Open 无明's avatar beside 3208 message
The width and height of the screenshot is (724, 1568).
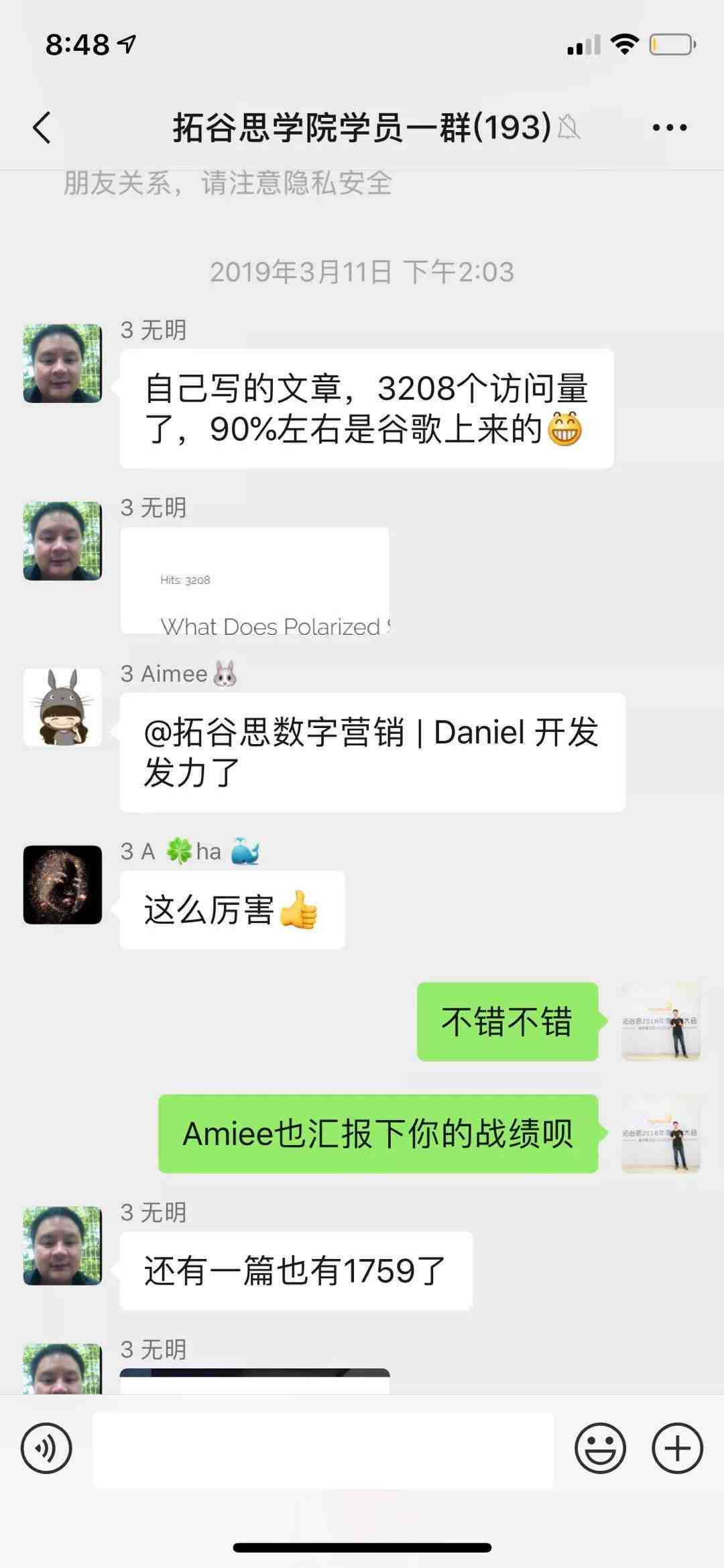(62, 363)
